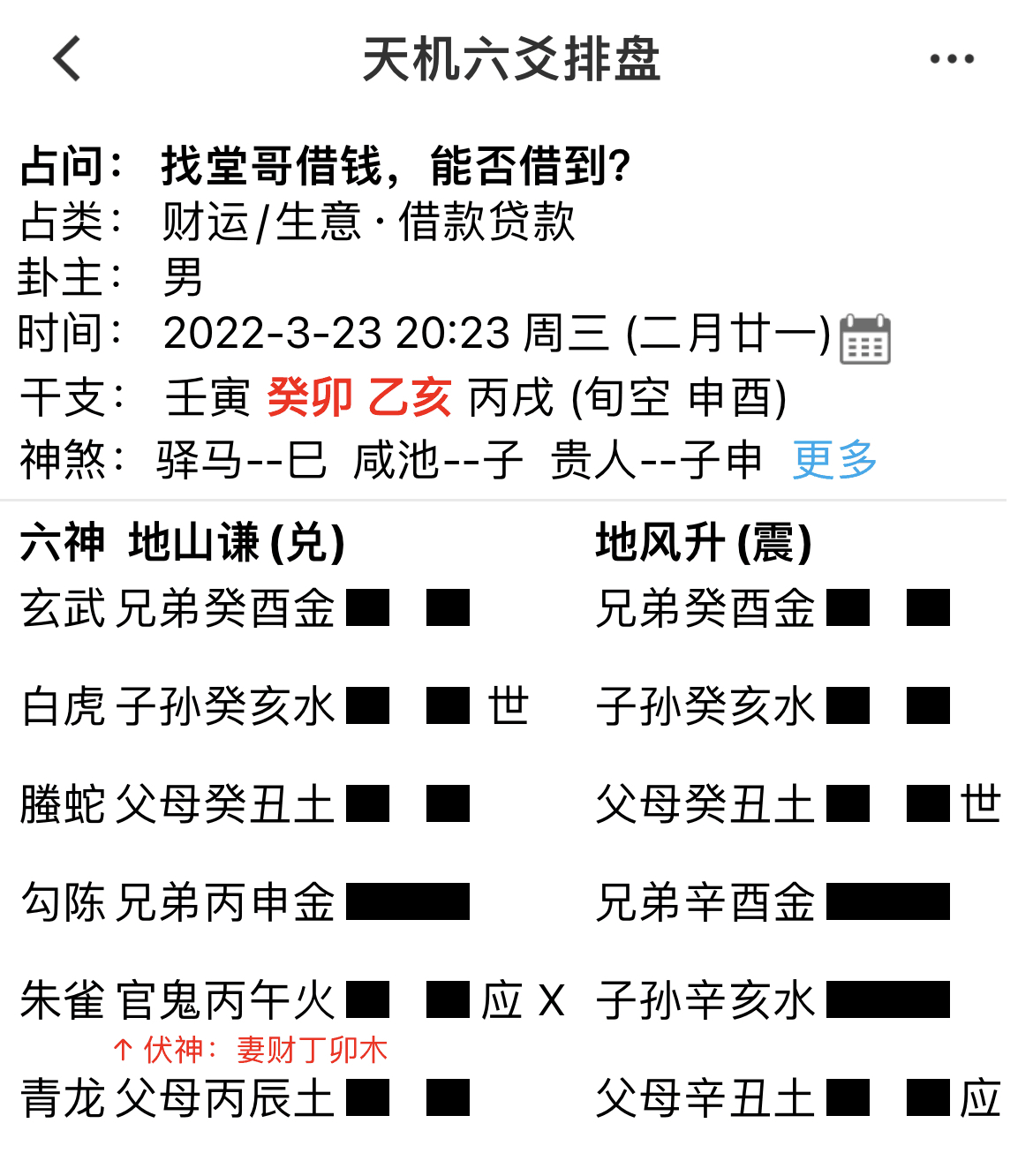Toggle the 应 marker on 官鬼丙午火 line
1033x1176 pixels.
[501, 999]
